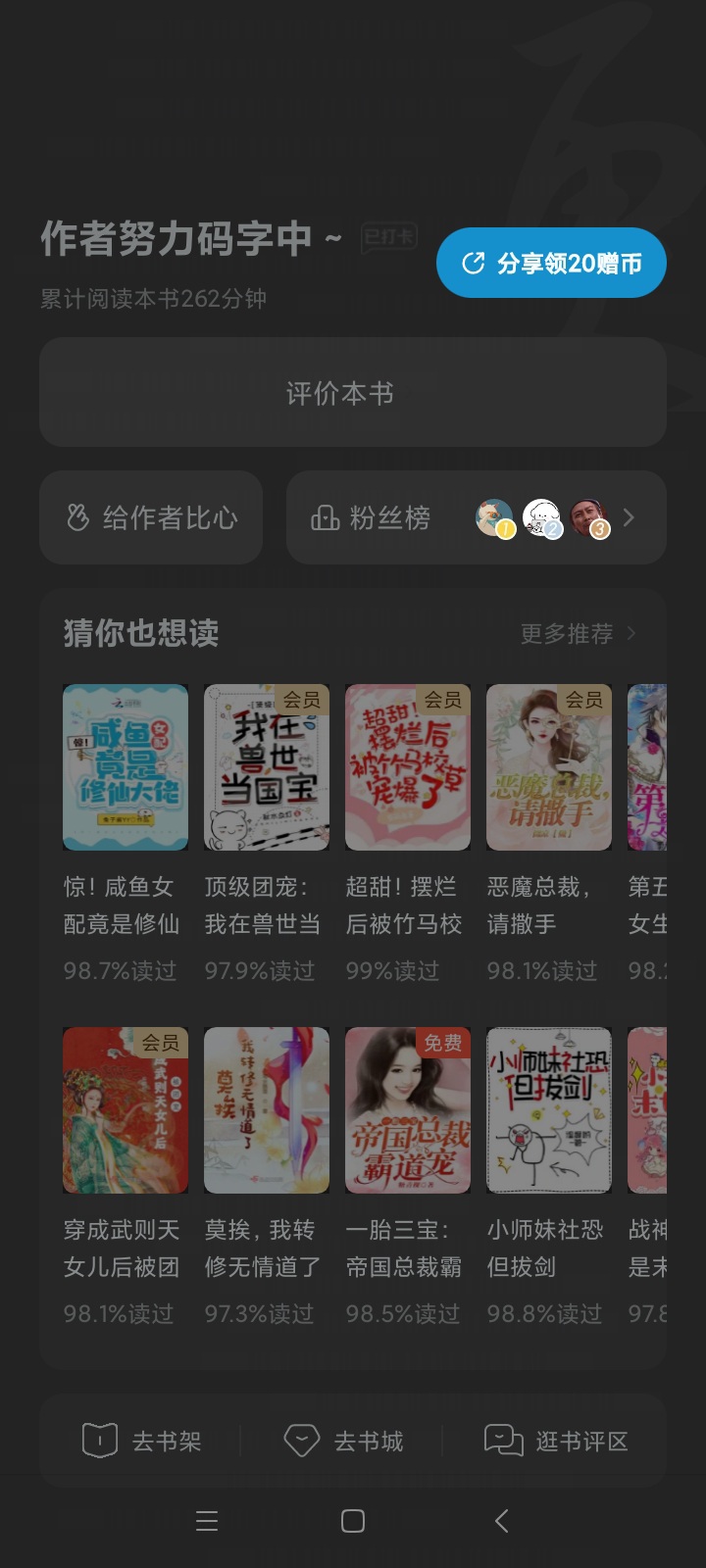706x1568 pixels.
Task: Go to the bookstore via 去书城
Action: click(343, 1441)
